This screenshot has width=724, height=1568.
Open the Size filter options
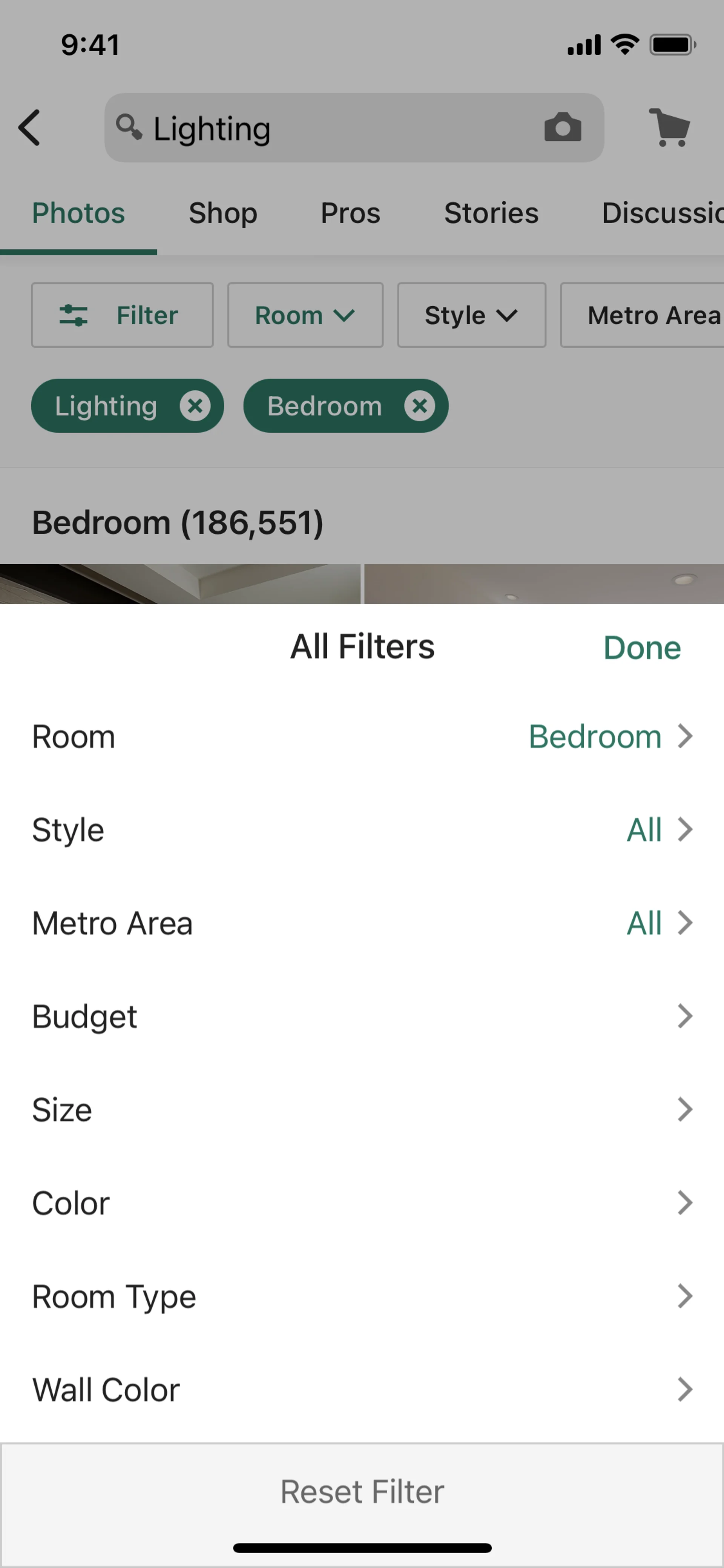(x=362, y=1109)
